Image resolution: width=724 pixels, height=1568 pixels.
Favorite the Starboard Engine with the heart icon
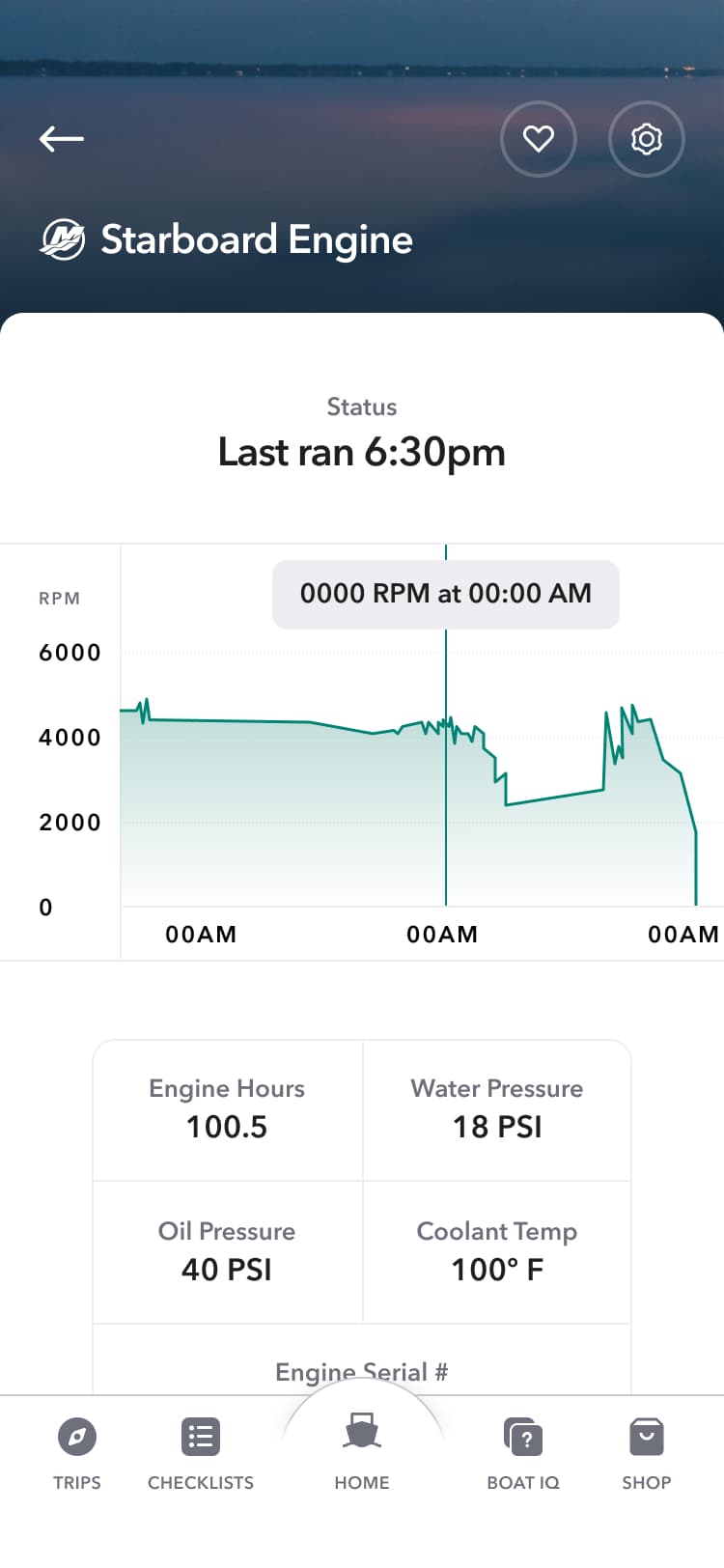[x=539, y=139]
